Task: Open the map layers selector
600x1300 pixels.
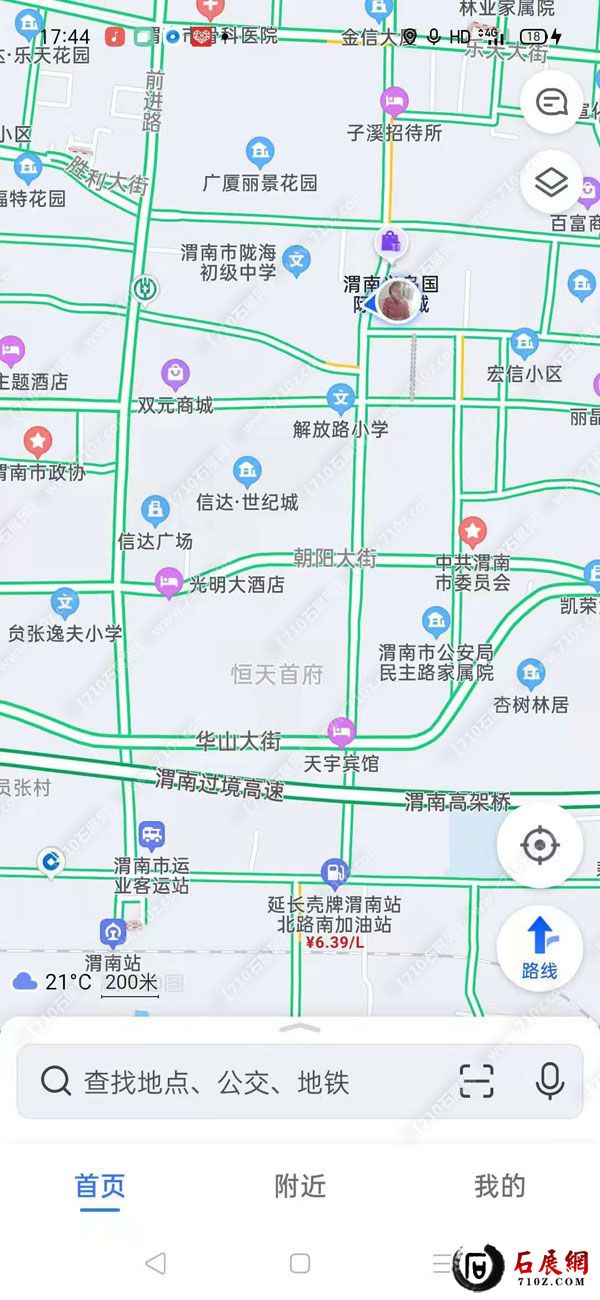Action: 551,183
